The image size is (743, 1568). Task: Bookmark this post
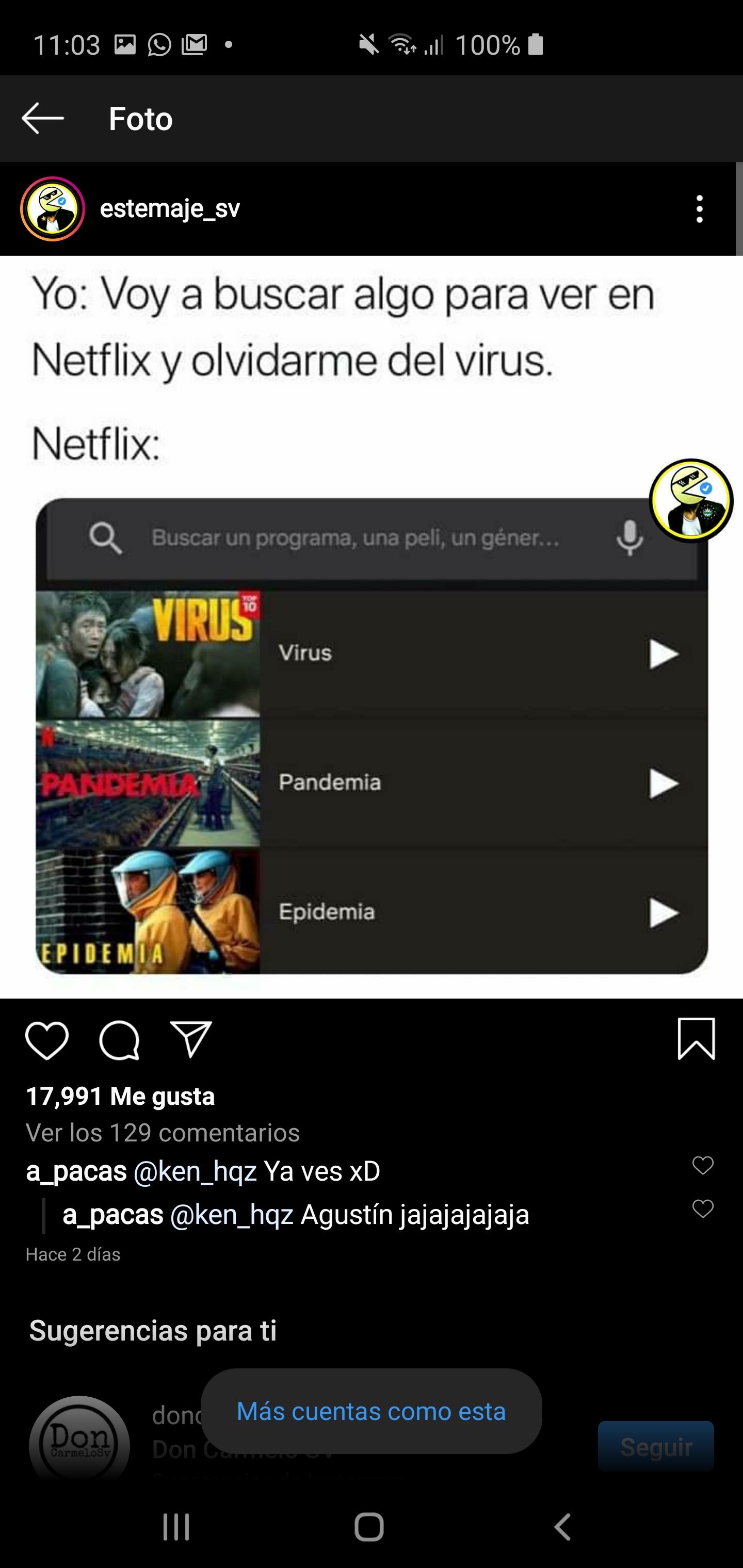tap(696, 1039)
